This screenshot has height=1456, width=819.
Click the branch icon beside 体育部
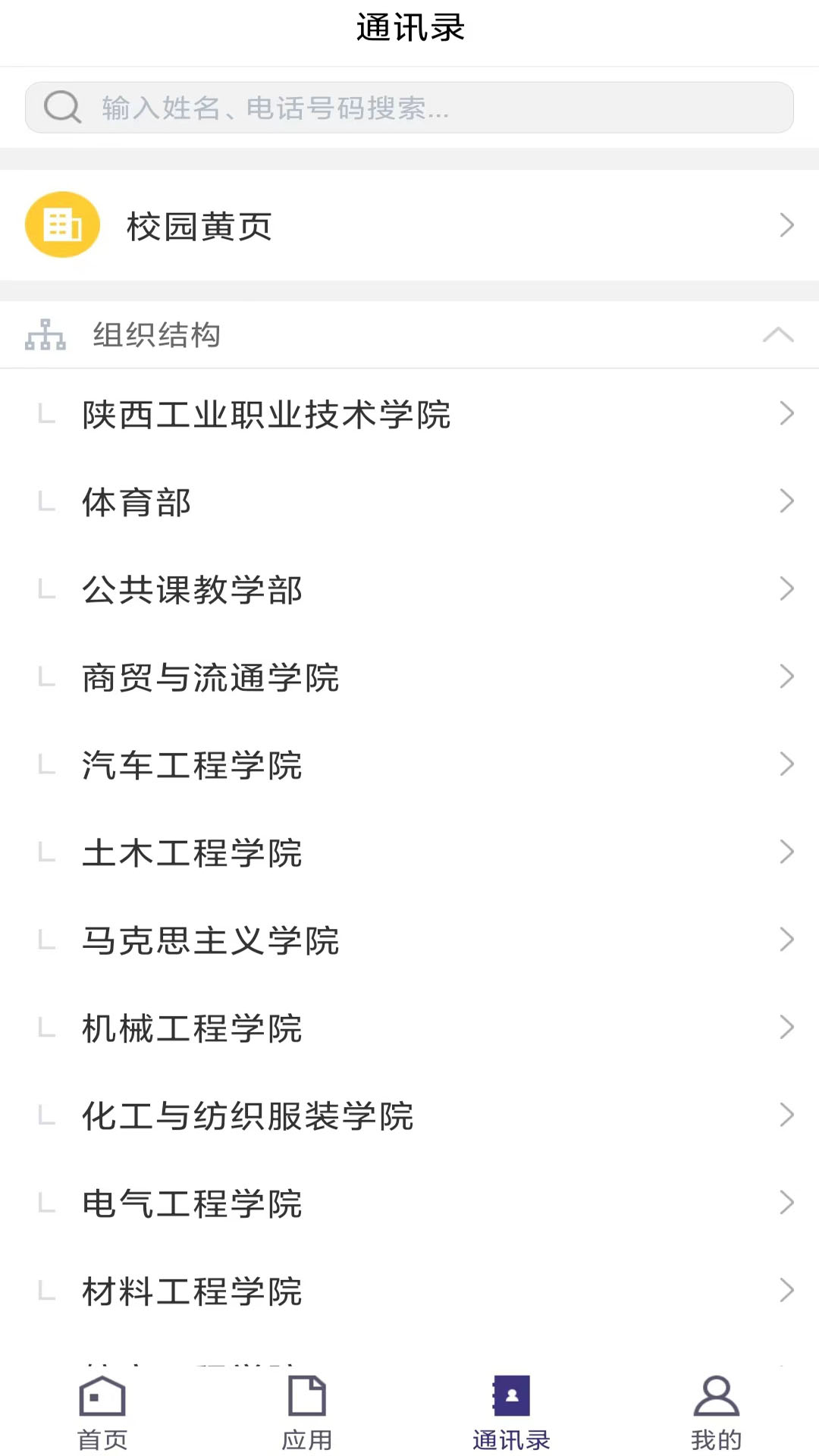coord(45,502)
